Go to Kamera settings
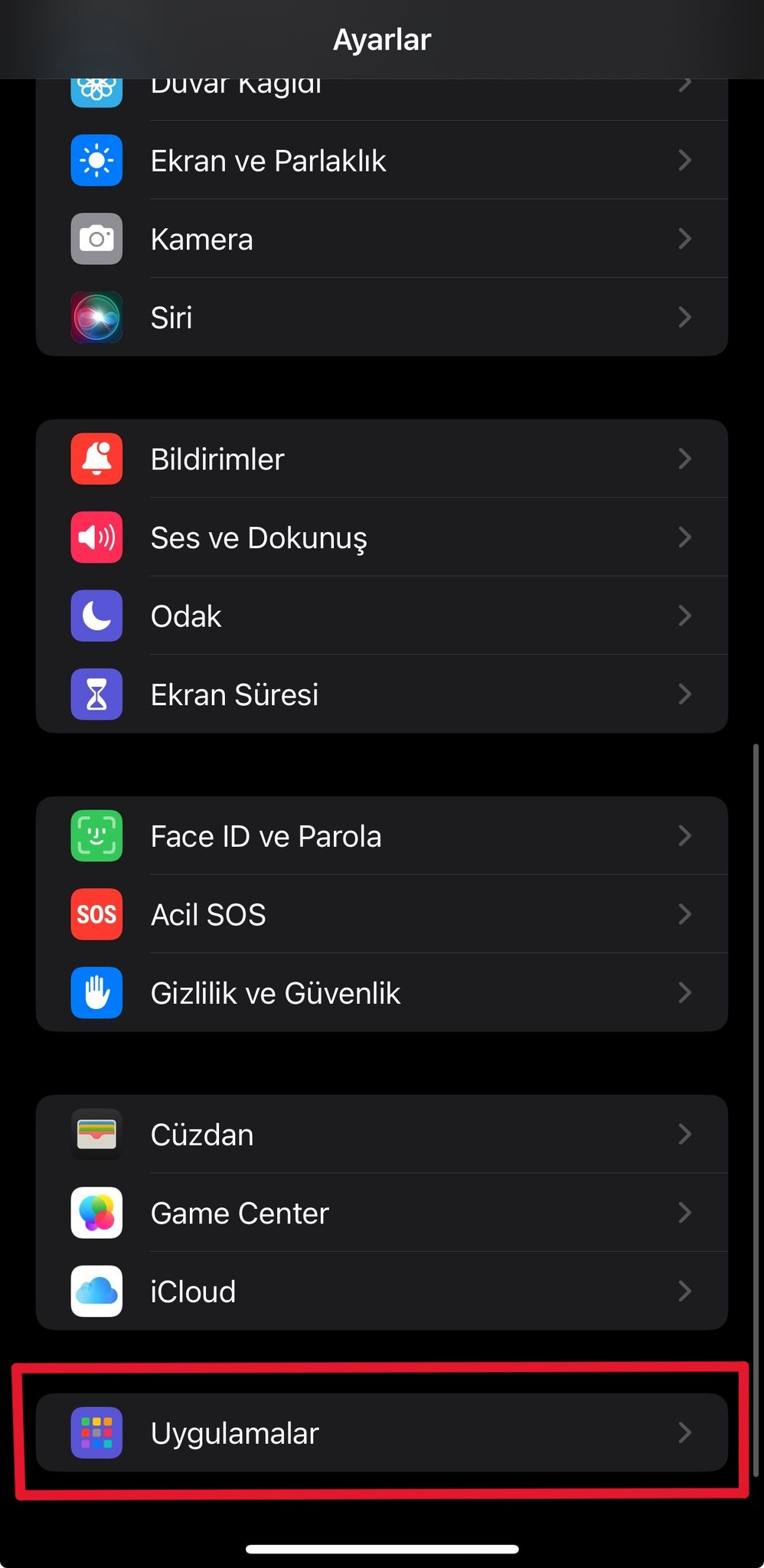Screen dimensions: 764x1568 (x=381, y=240)
